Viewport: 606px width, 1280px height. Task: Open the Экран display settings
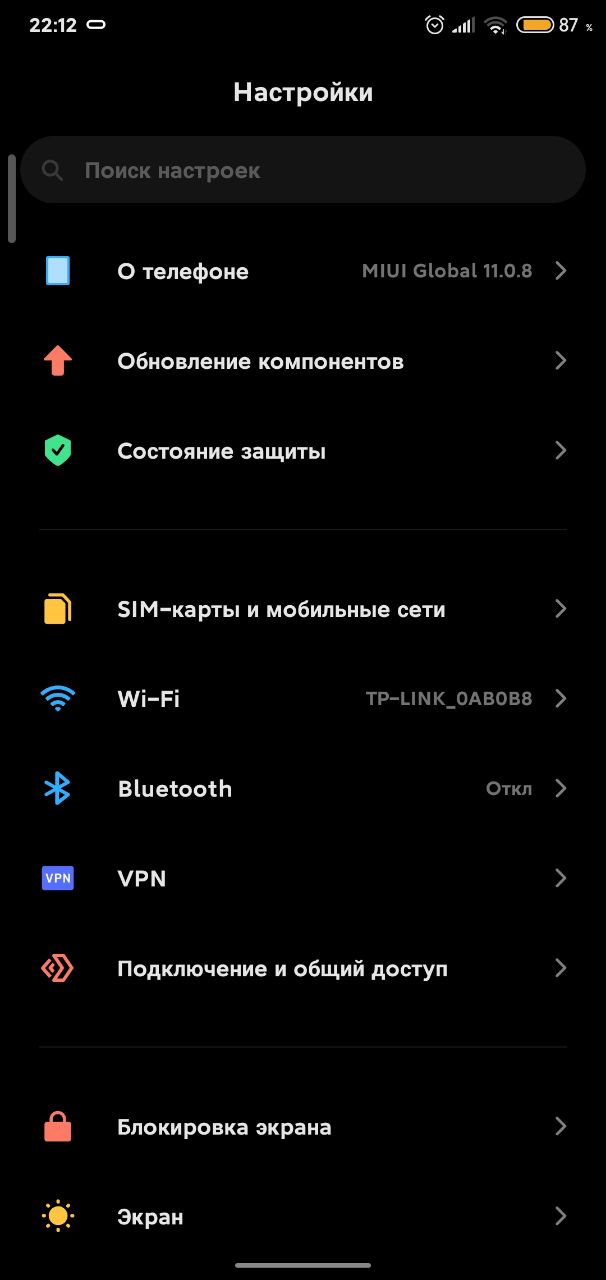coord(303,1217)
